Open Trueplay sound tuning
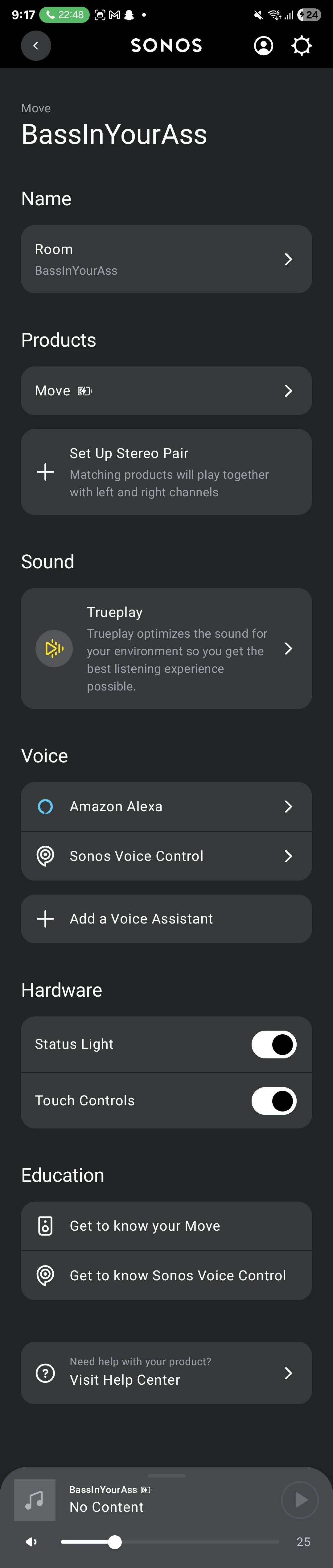This screenshot has width=333, height=1568. (x=166, y=648)
